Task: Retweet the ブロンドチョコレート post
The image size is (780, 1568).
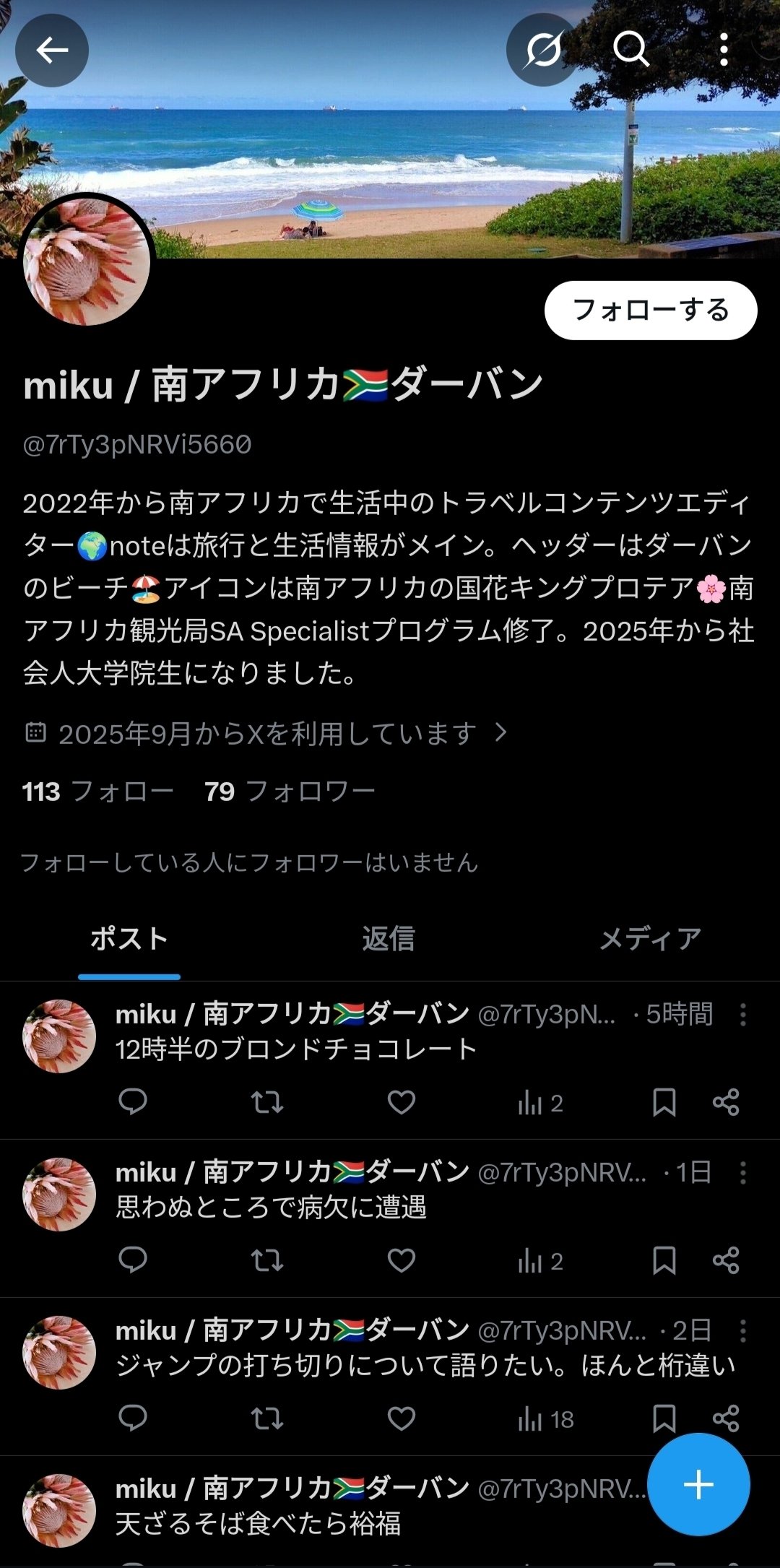Action: [x=266, y=1103]
